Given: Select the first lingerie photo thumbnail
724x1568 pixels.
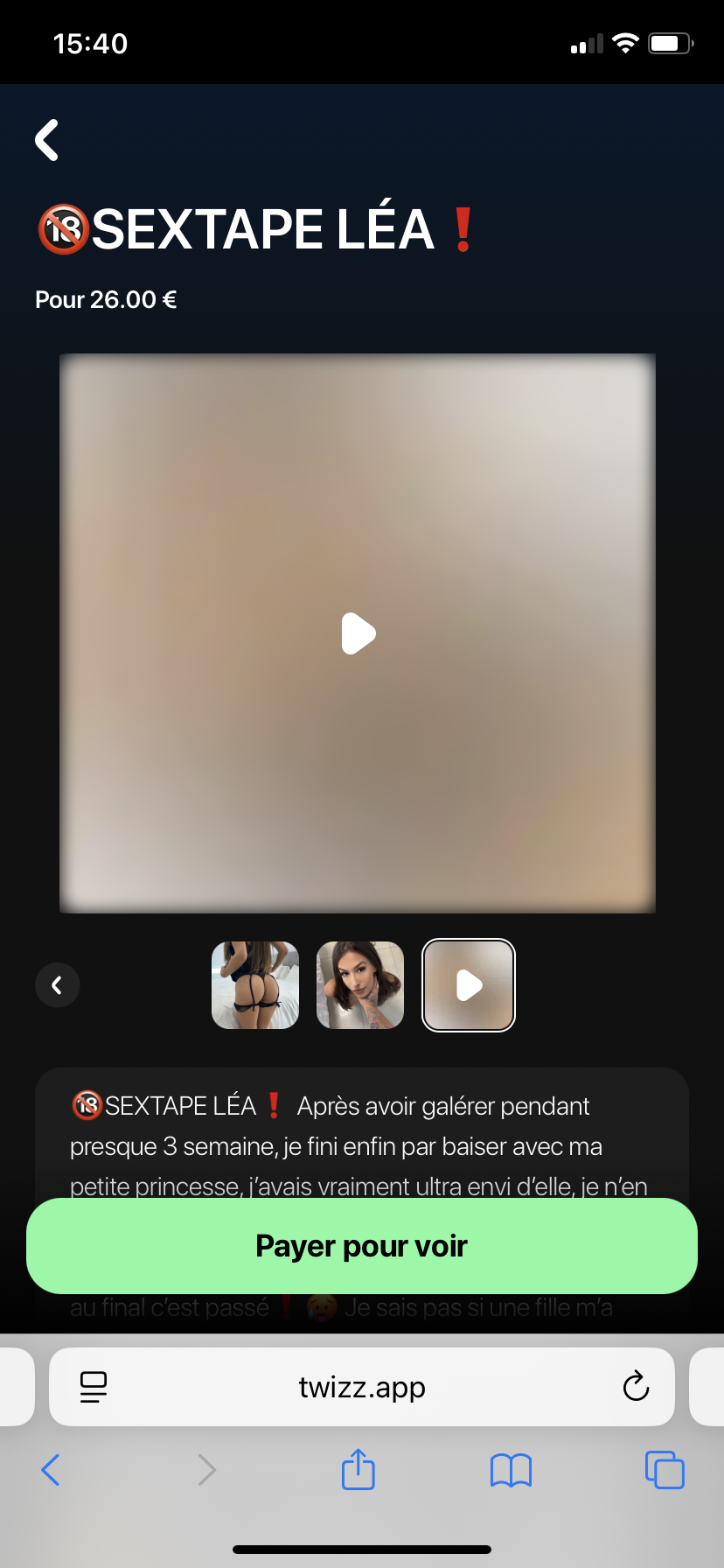Looking at the screenshot, I should (255, 985).
